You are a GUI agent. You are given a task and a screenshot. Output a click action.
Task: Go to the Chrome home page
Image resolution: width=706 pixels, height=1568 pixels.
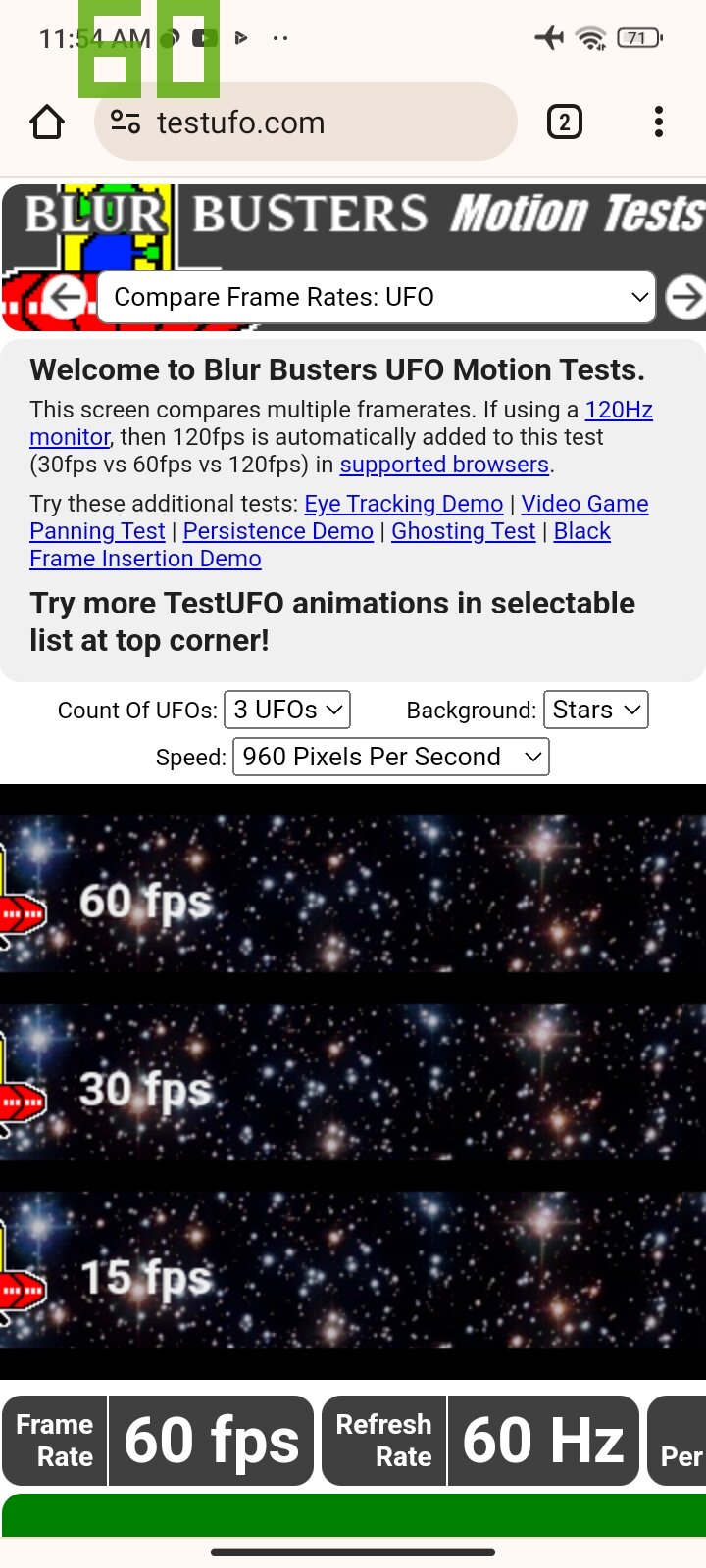47,122
